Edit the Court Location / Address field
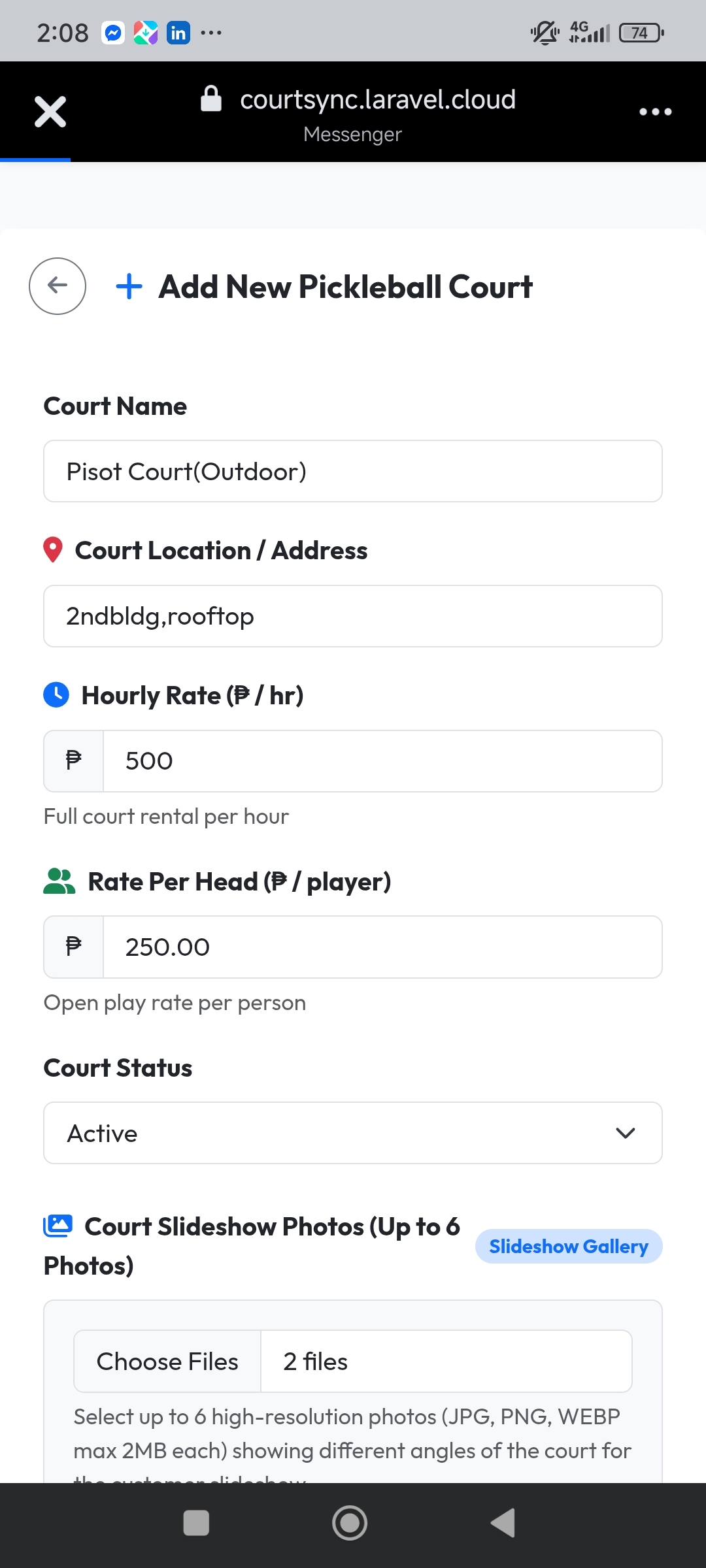Screen dimensions: 706x1568 [x=353, y=616]
